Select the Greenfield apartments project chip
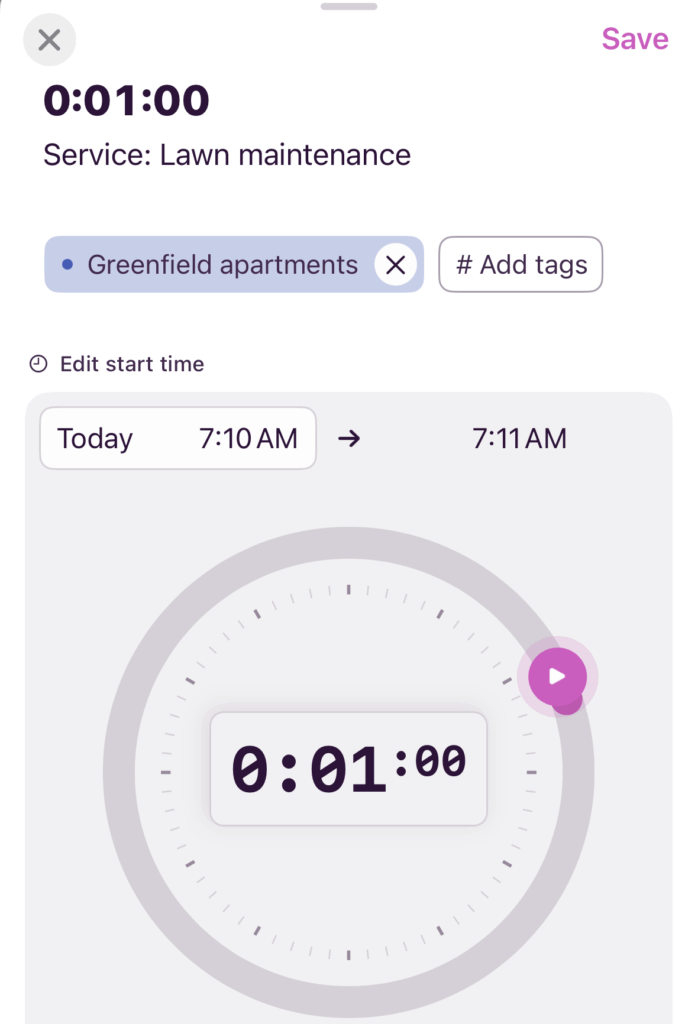 [210, 265]
